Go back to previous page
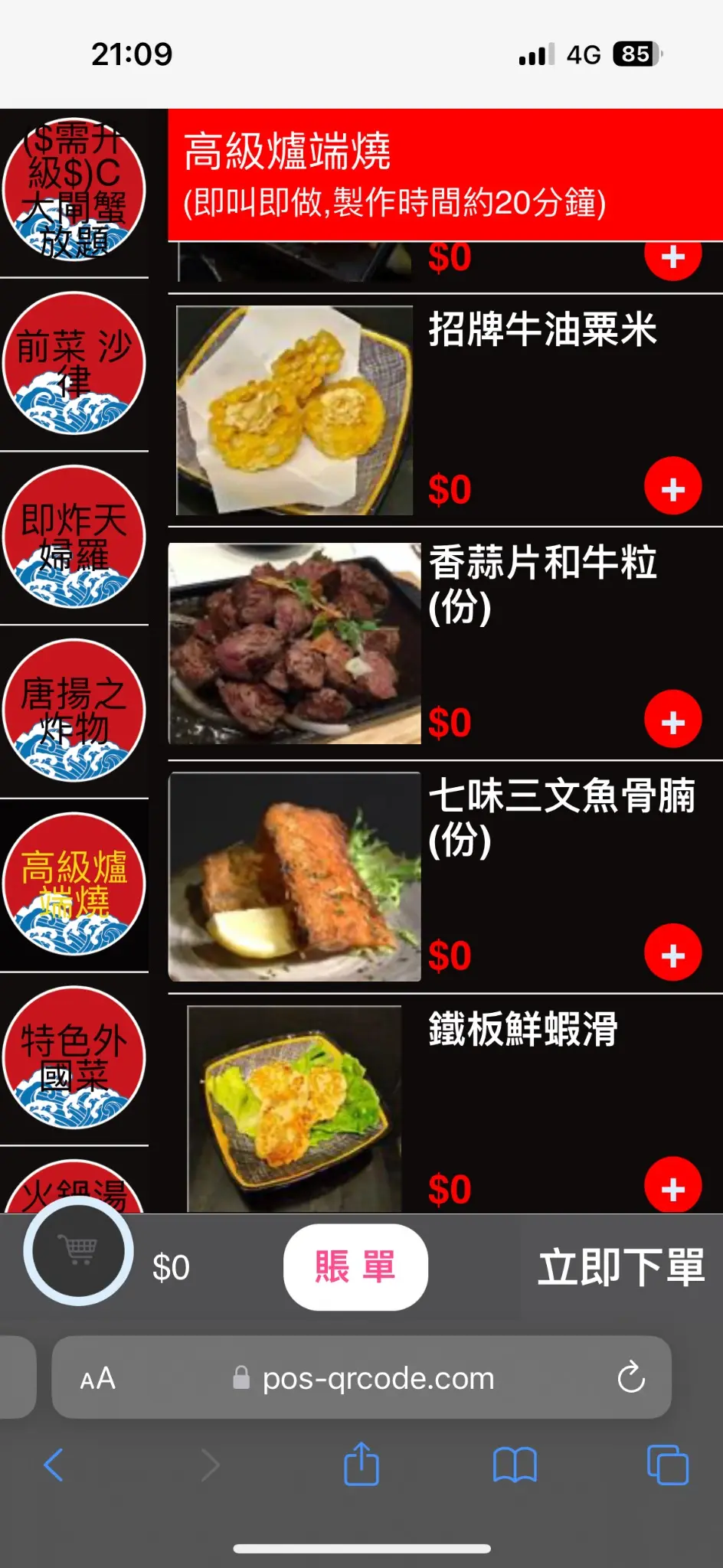Screen dimensions: 723x1568 click(x=54, y=1465)
